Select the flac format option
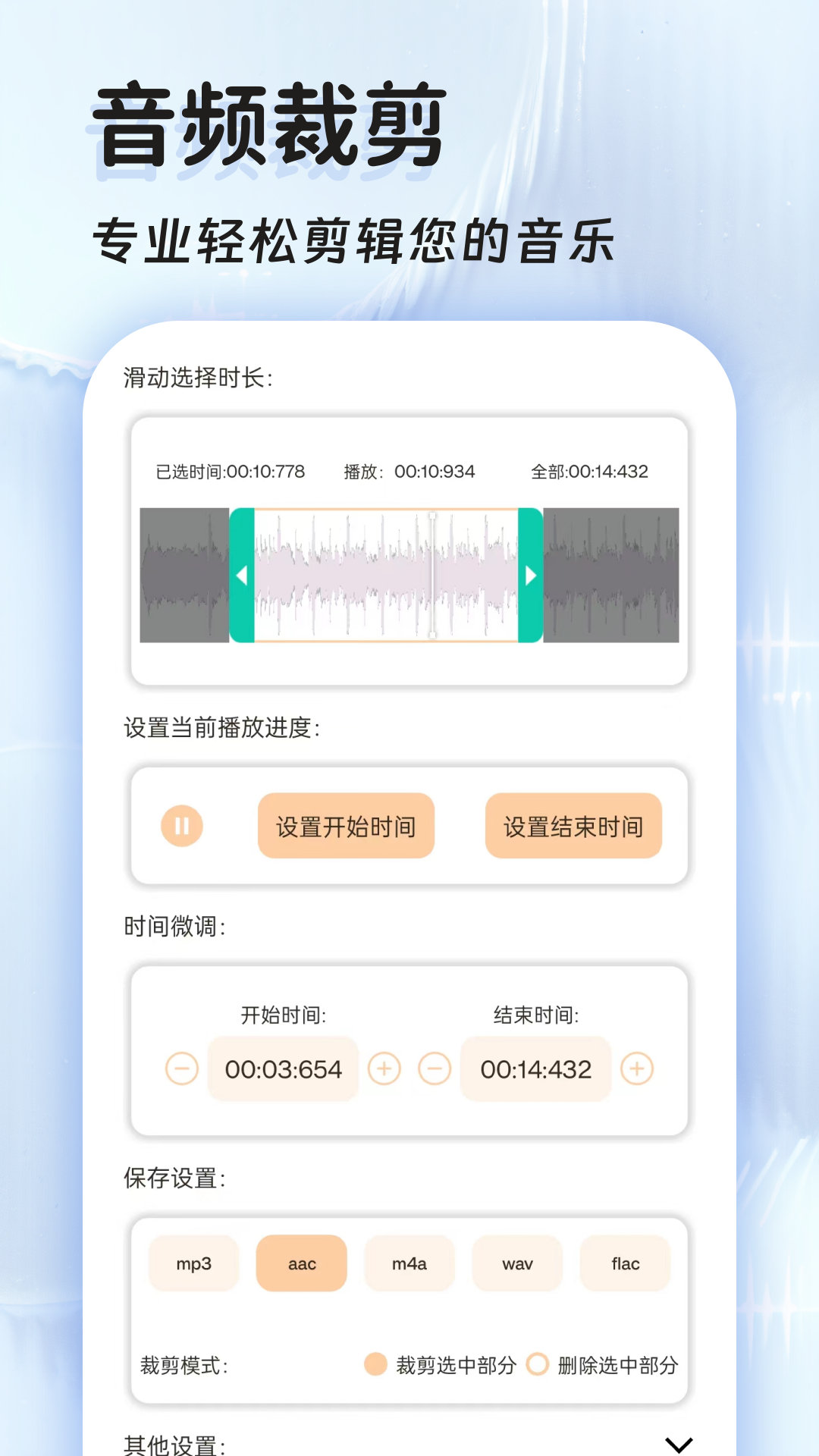 point(625,1262)
